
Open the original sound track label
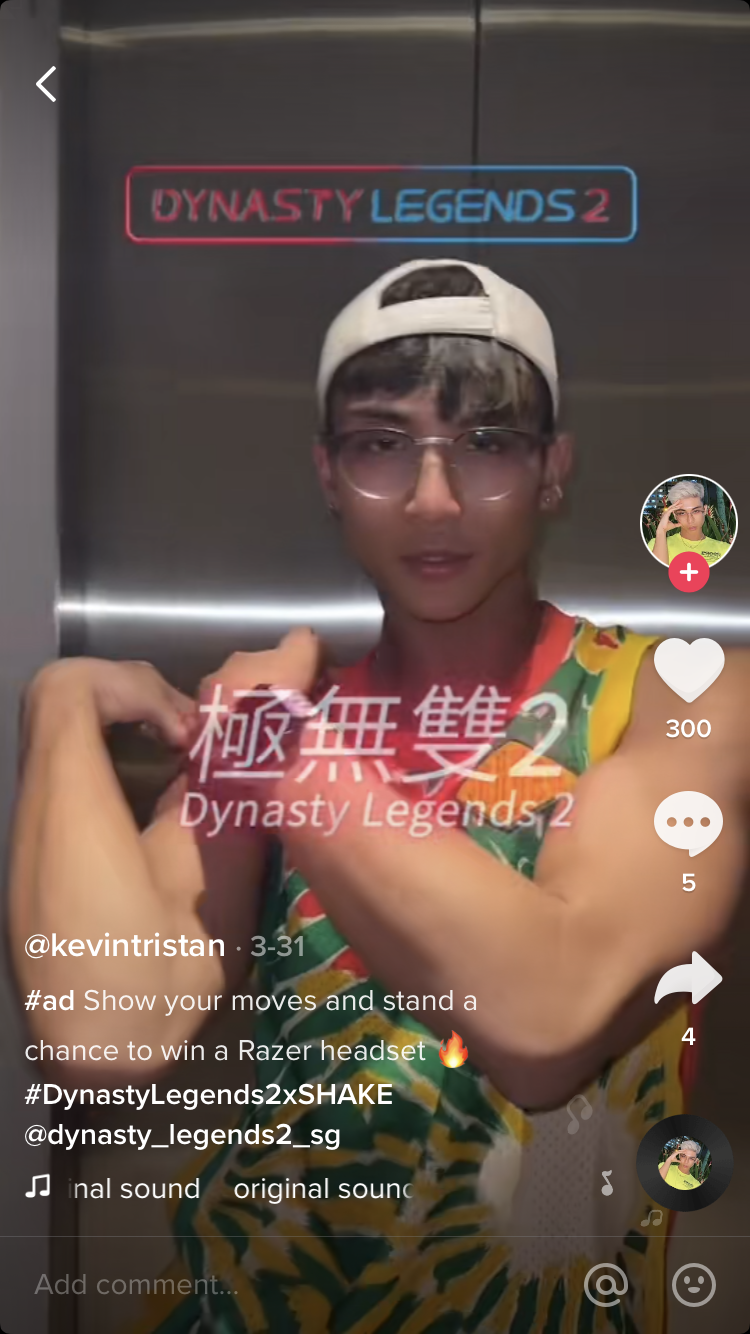(240, 1188)
